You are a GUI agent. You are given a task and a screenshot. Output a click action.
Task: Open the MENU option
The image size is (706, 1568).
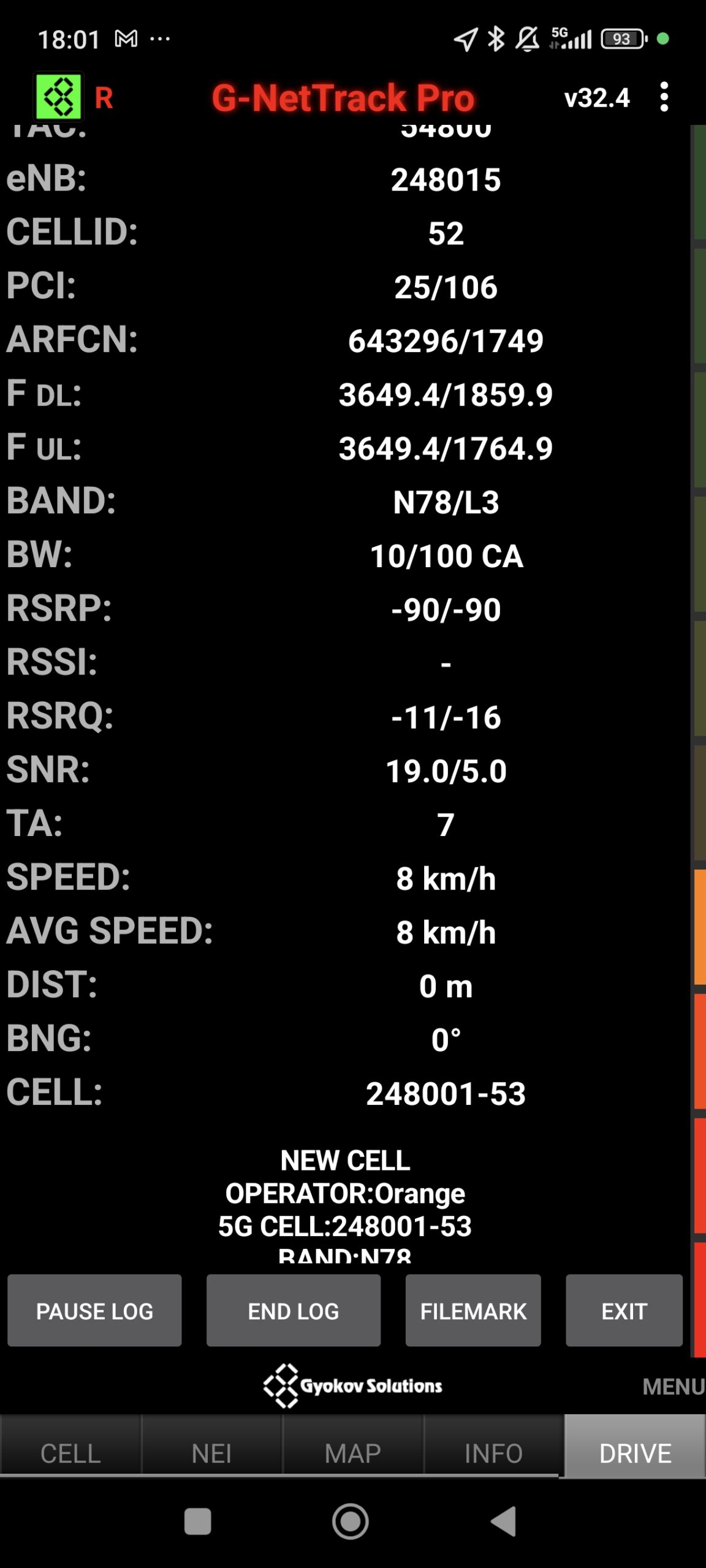[673, 1386]
